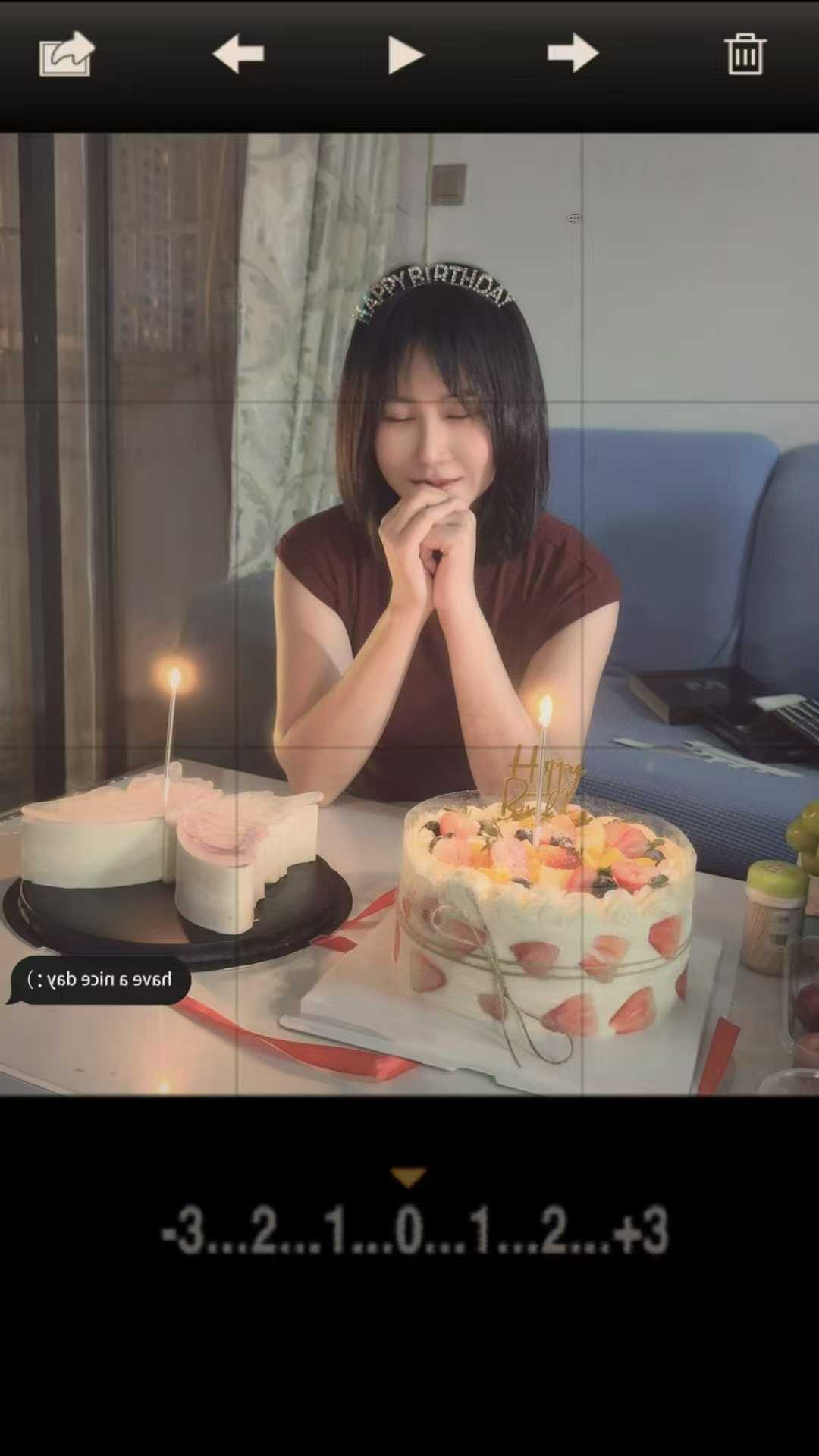Start the slideshow playback

406,55
